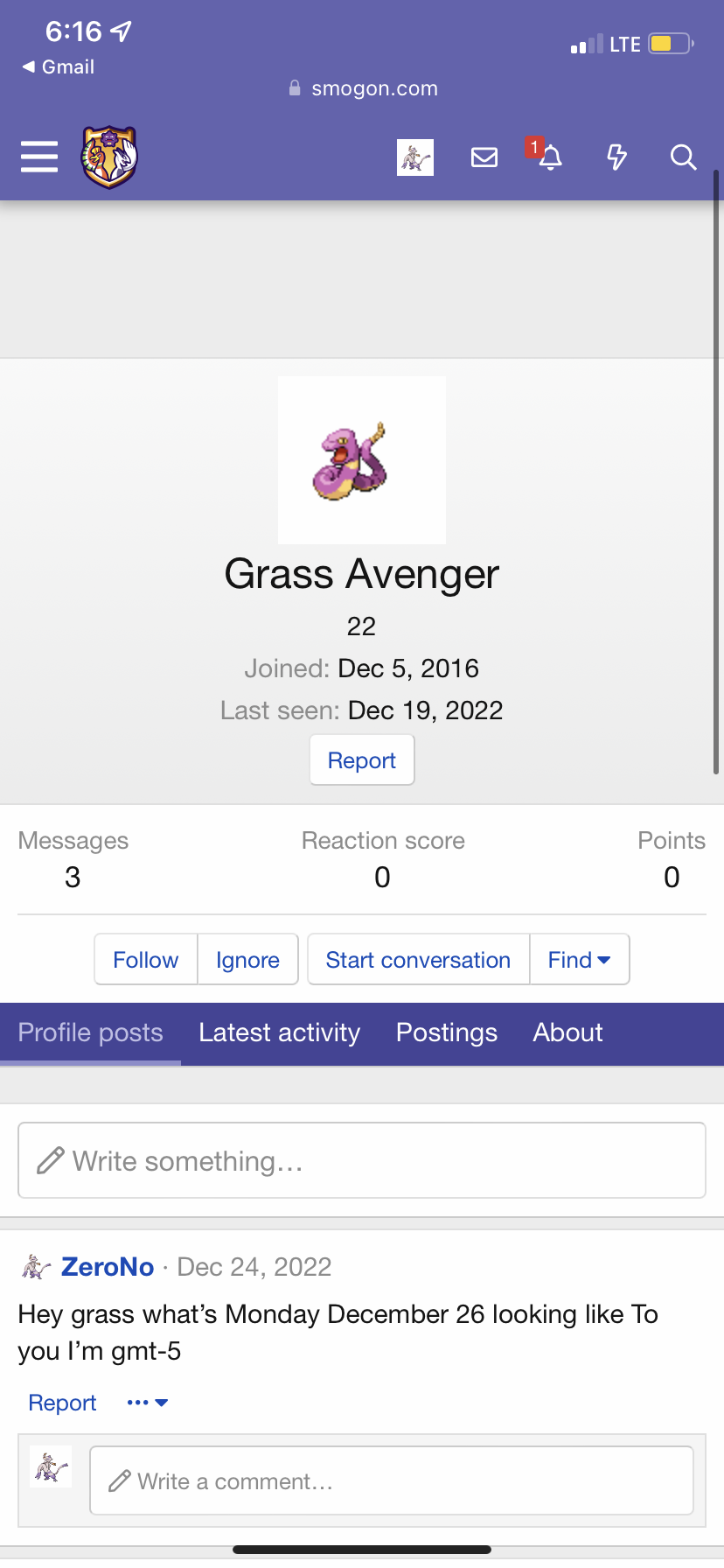Open the hamburger navigation menu
Image resolution: width=724 pixels, height=1568 pixels.
(39, 157)
